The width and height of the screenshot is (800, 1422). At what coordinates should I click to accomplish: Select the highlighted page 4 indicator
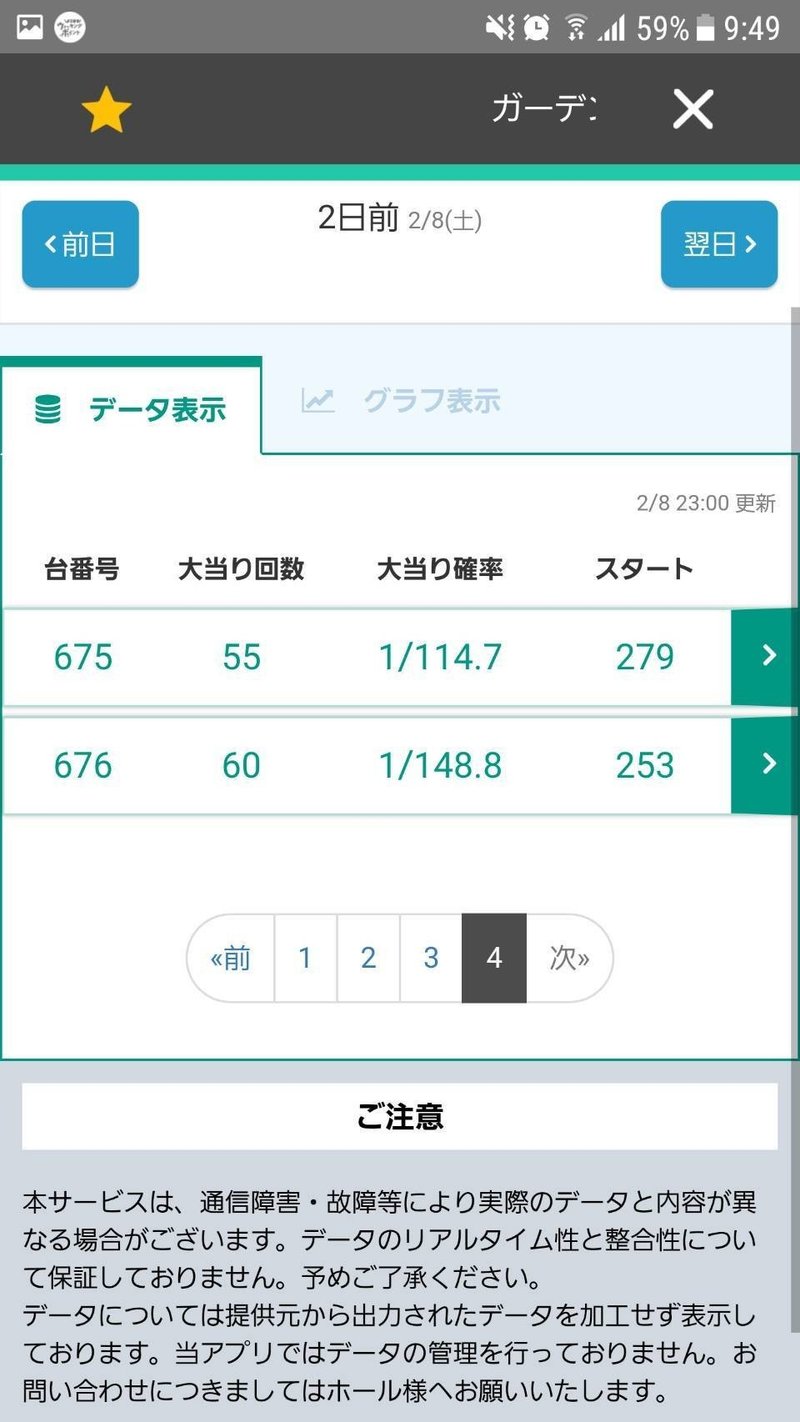coord(493,957)
